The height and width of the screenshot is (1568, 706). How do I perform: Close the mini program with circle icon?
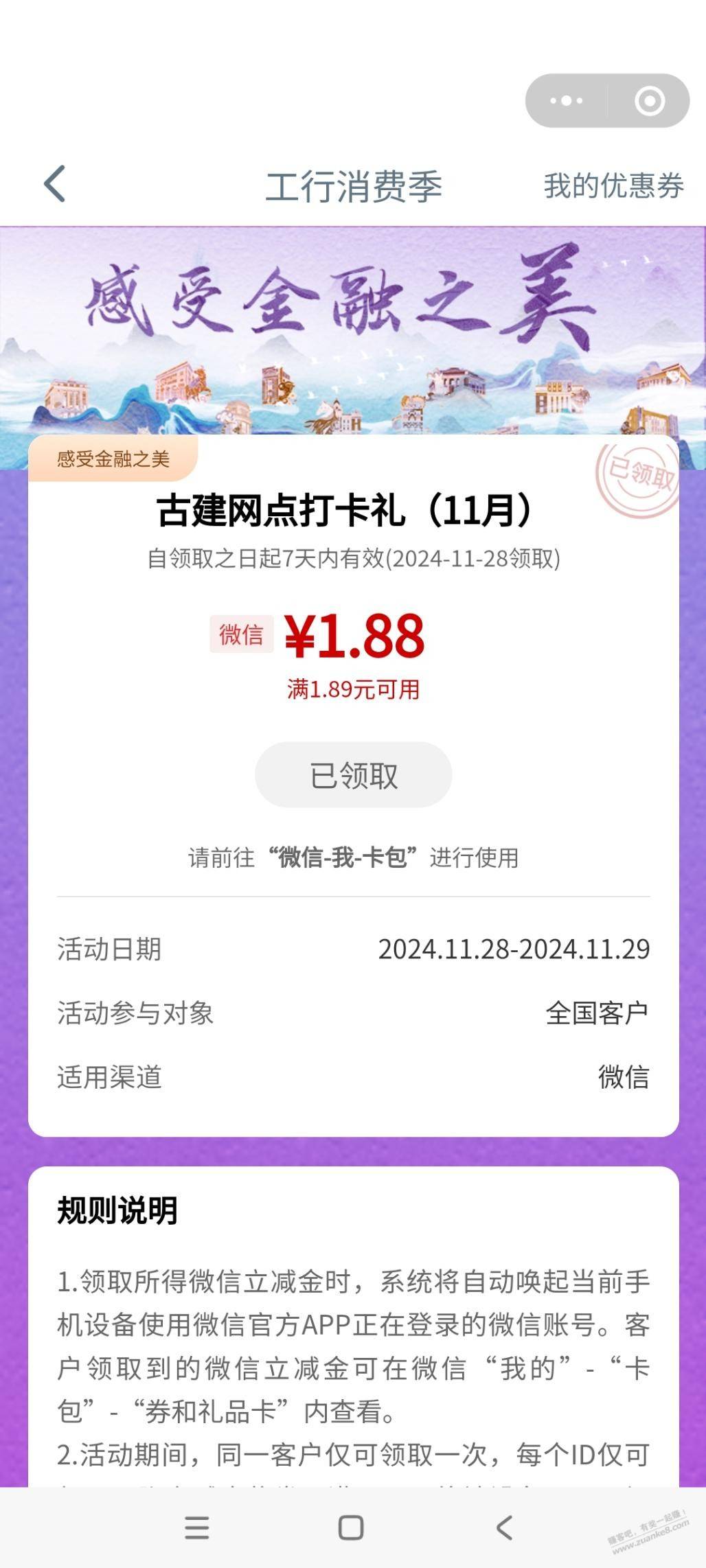(650, 101)
